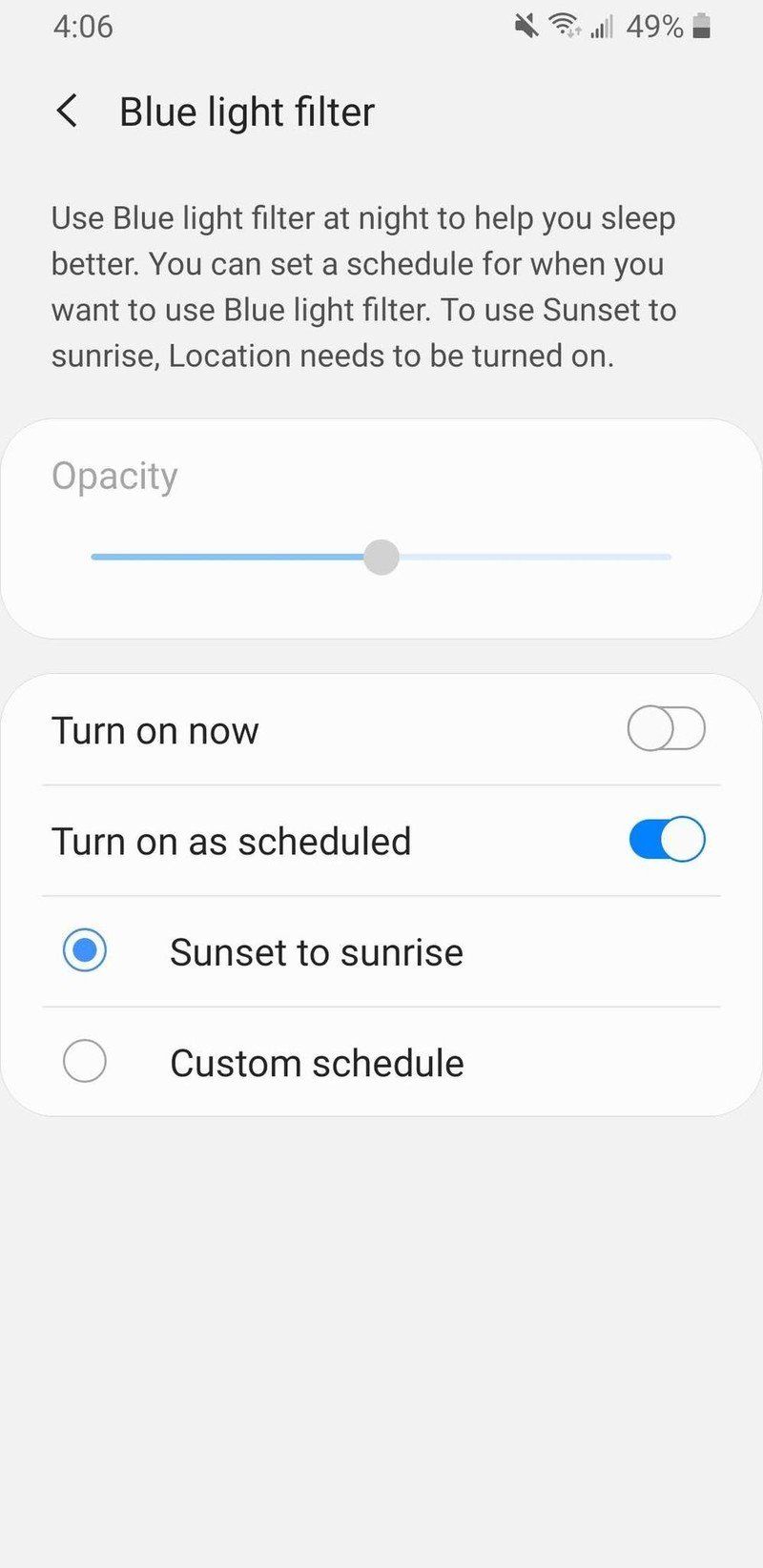
Task: Open the Blue light filter settings header
Action: [x=246, y=111]
